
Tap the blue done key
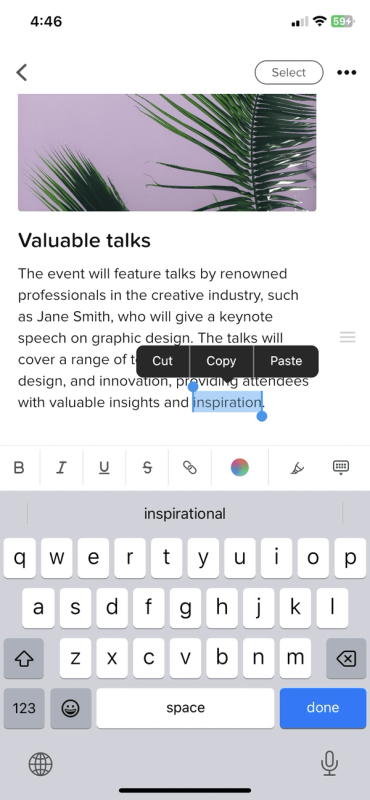(323, 708)
